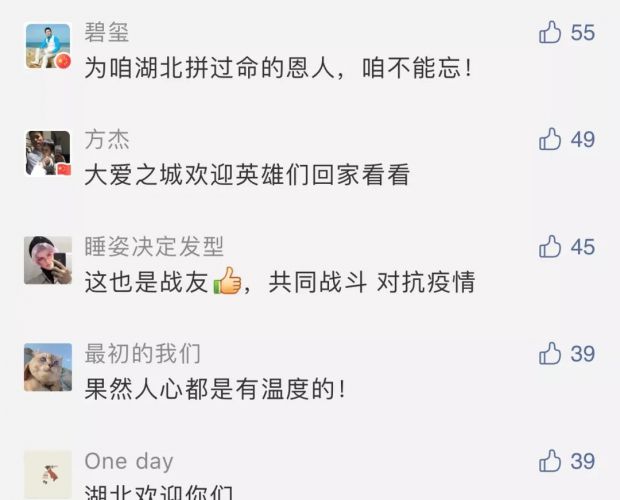Screen dimensions: 620x500
Task: Like 碧玺's comment
Action: pyautogui.click(x=550, y=33)
